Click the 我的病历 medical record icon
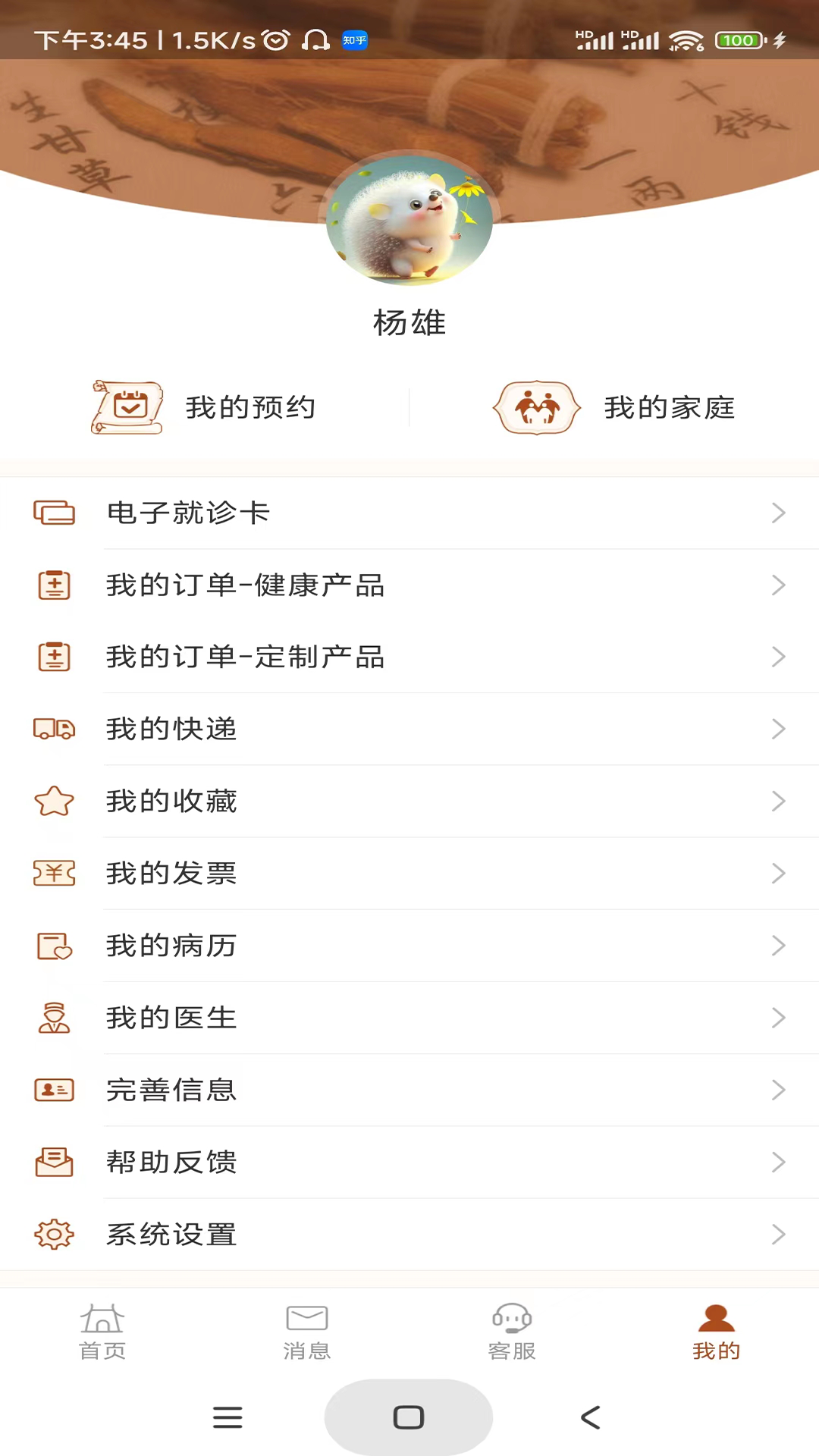 pyautogui.click(x=54, y=946)
